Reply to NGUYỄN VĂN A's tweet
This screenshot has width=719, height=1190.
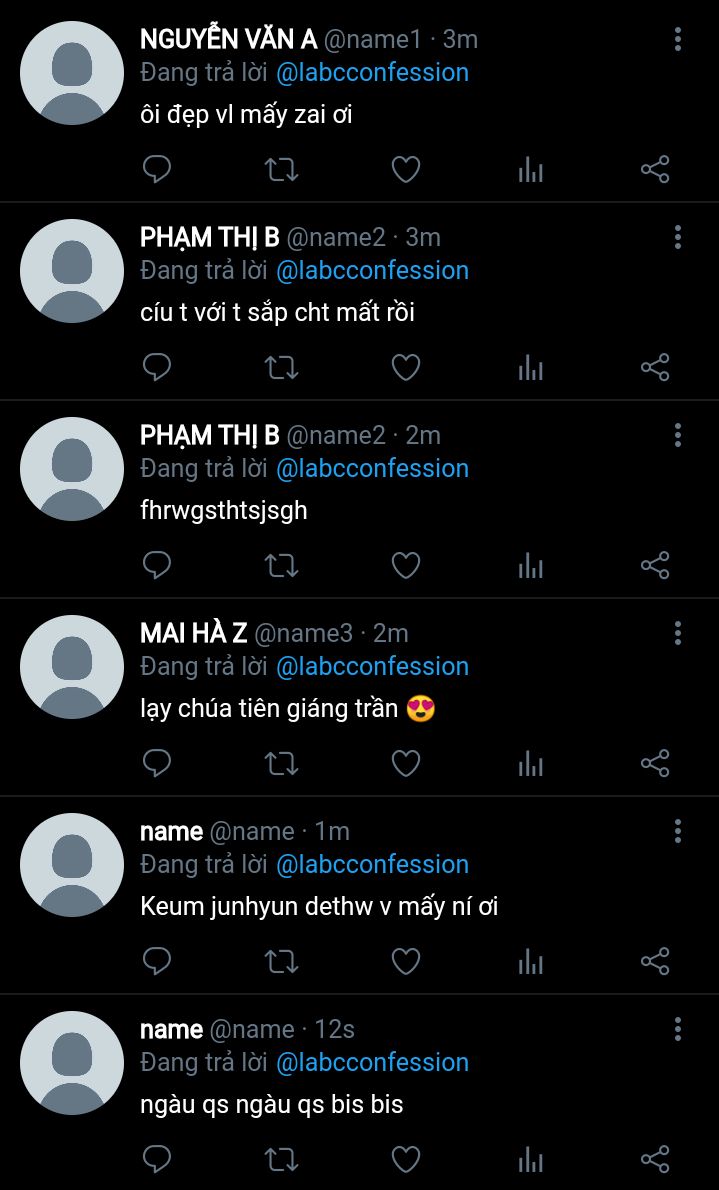pos(157,169)
